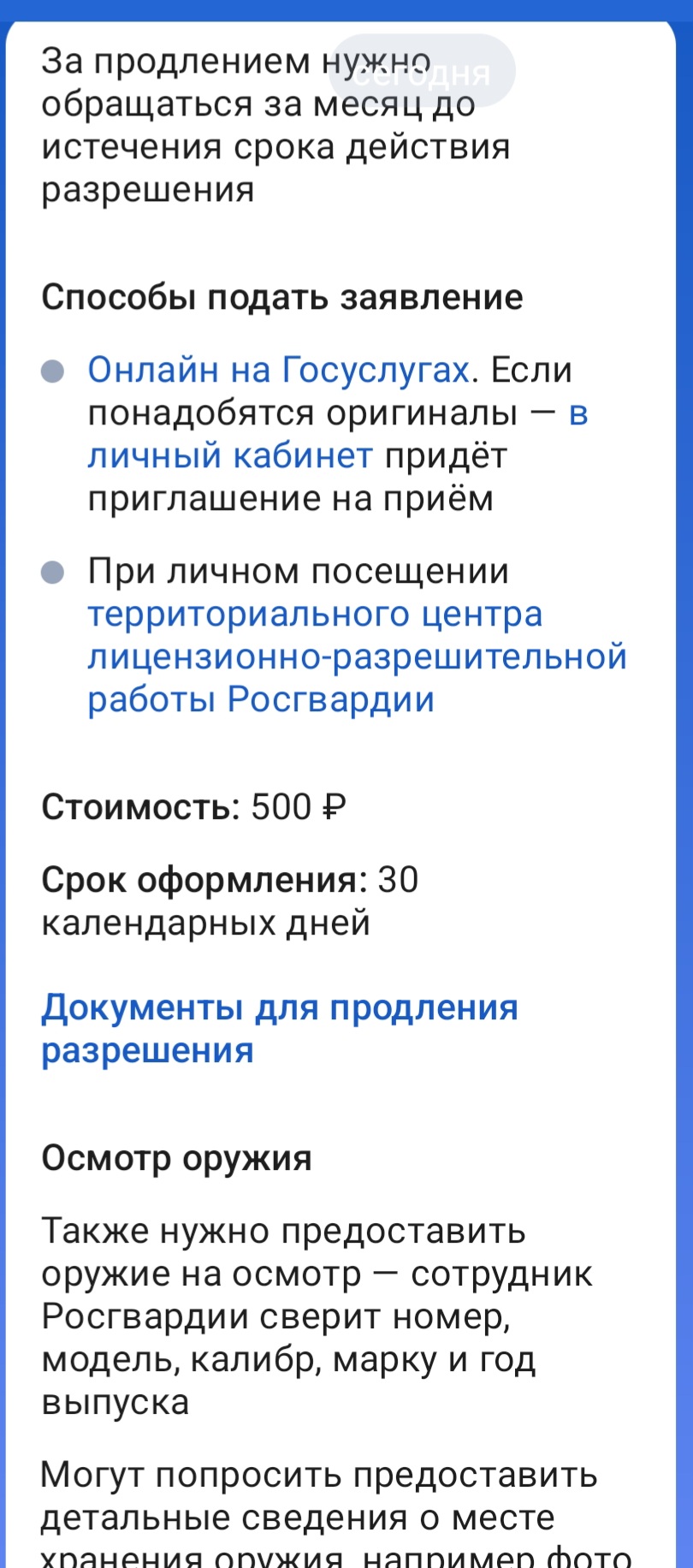The width and height of the screenshot is (693, 1568).
Task: Open территориального центра лицензионно-разрешительной работы Росгвардии link
Action: 357,657
